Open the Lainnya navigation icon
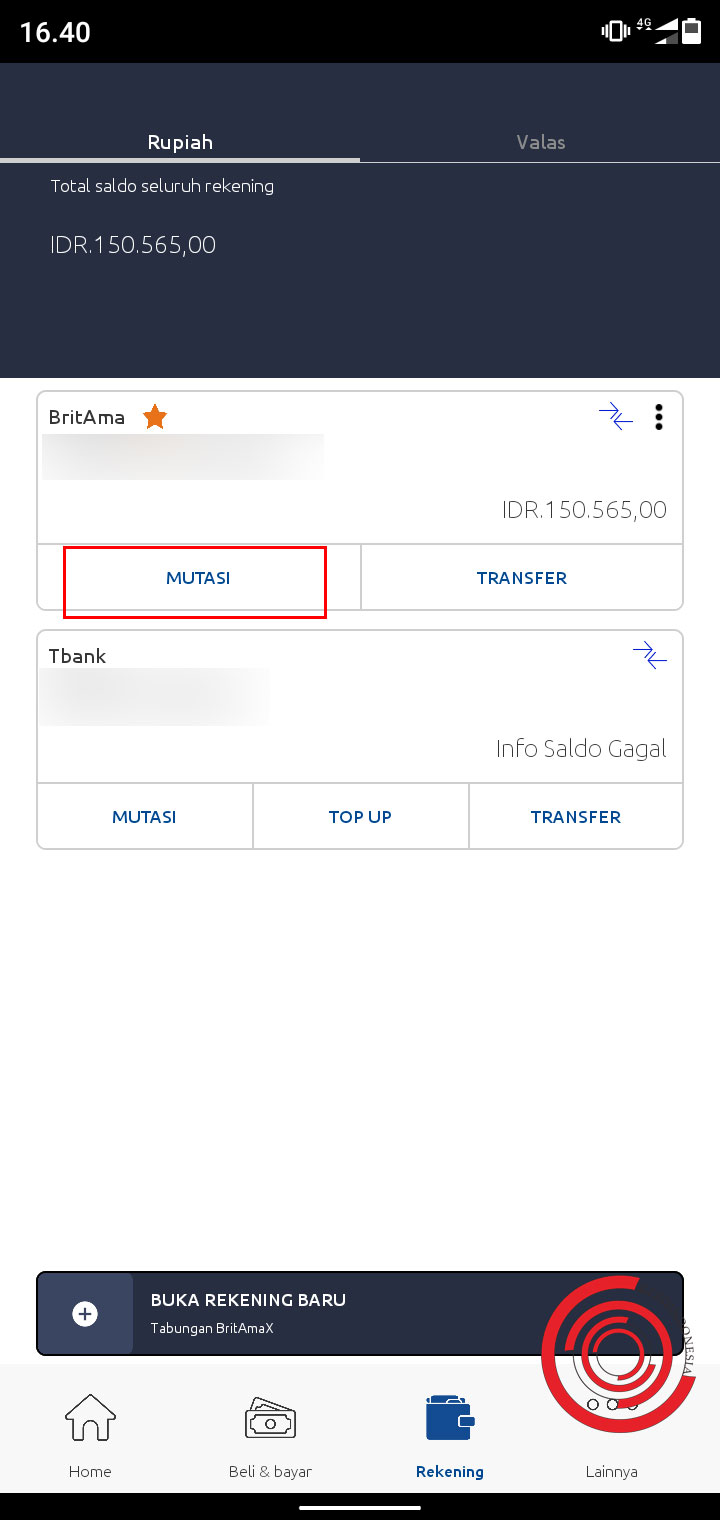720x1520 pixels. click(x=611, y=1418)
